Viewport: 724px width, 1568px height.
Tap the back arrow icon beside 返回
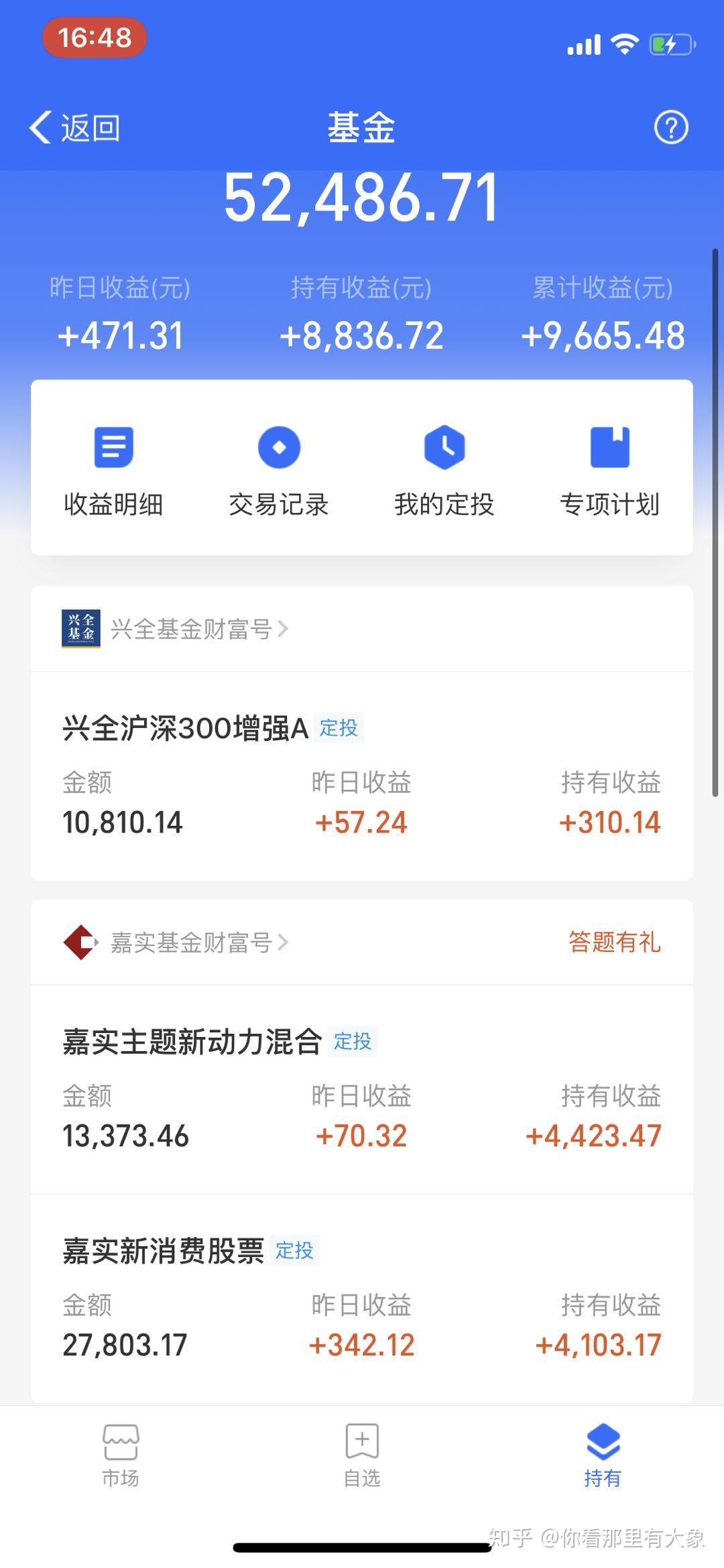pyautogui.click(x=40, y=127)
